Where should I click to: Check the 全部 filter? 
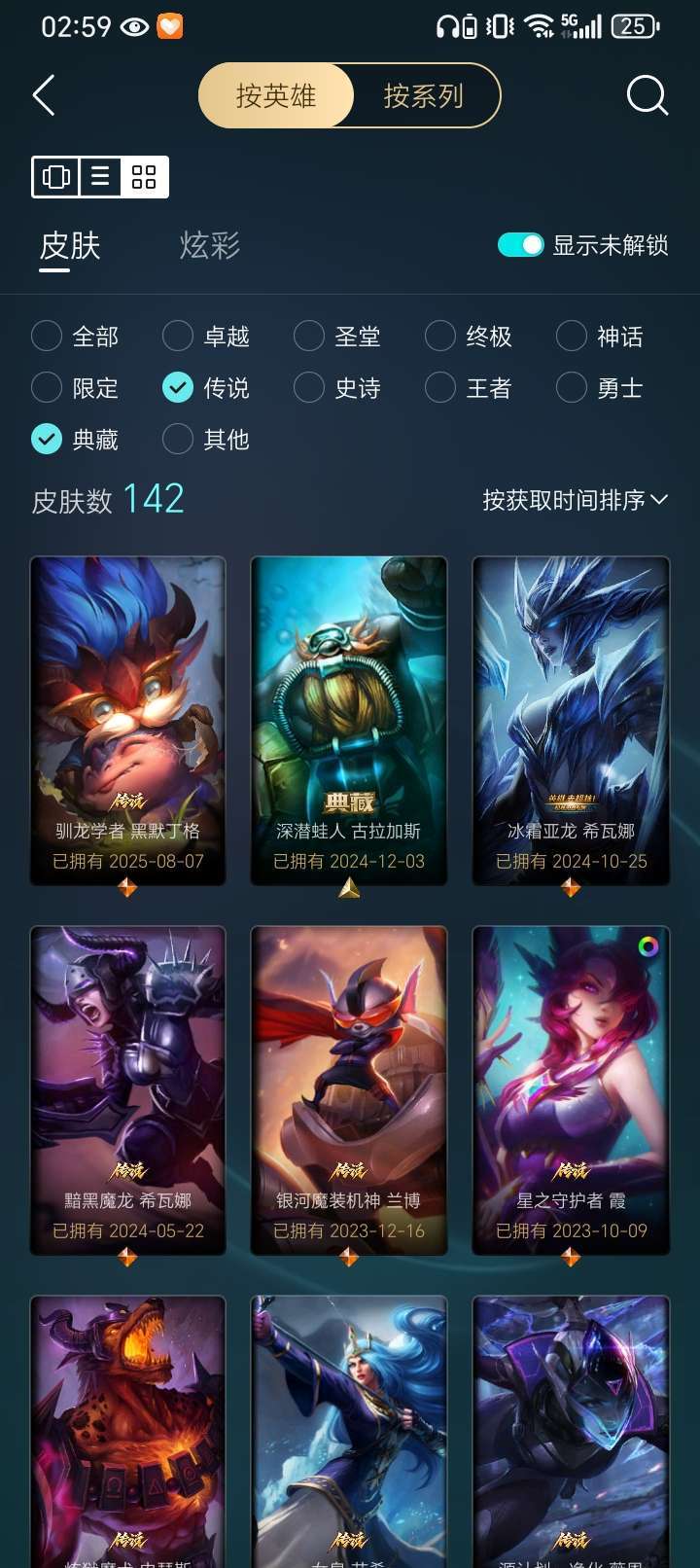(47, 337)
